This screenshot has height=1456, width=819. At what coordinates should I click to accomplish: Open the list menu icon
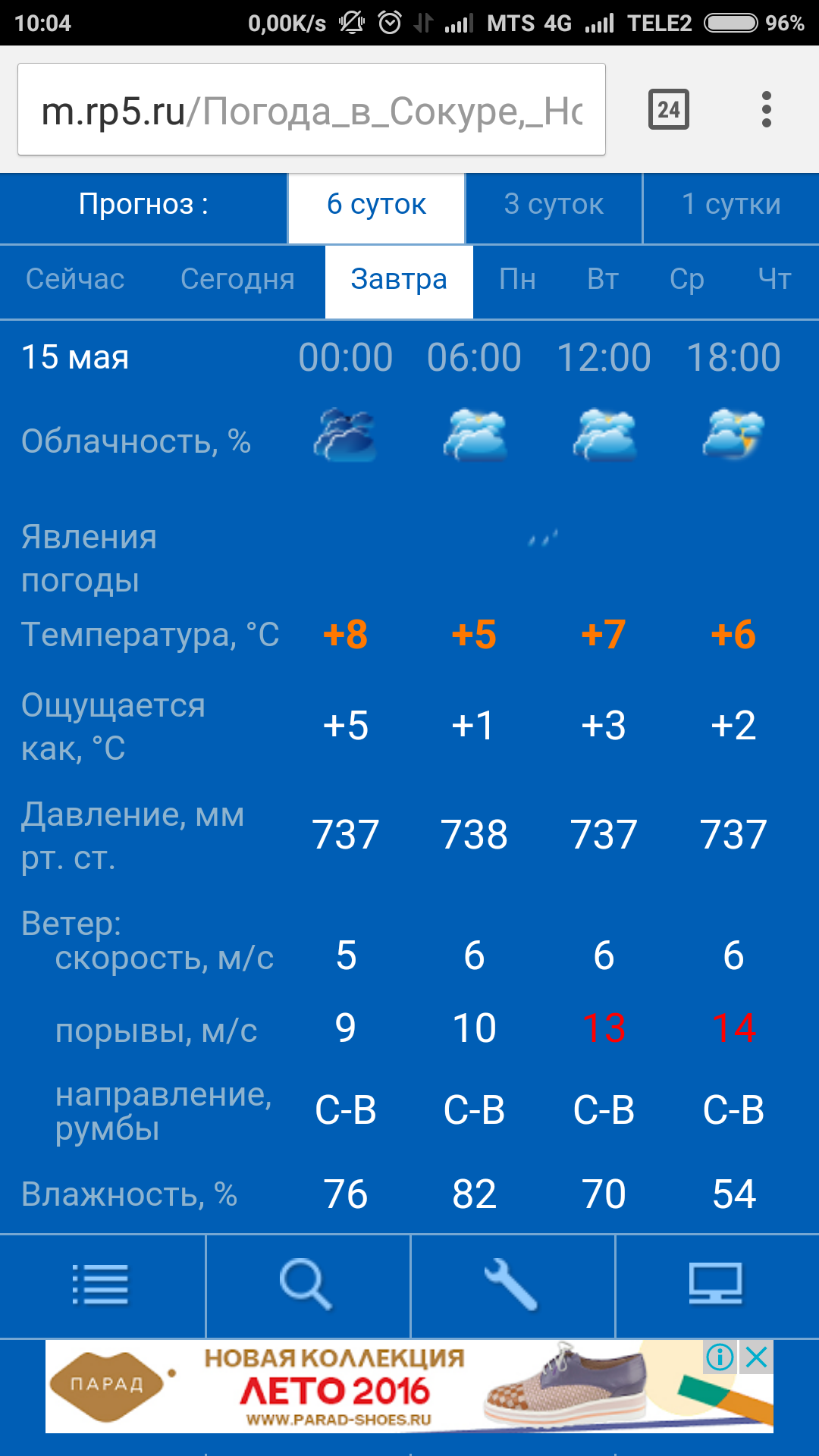tap(102, 1285)
